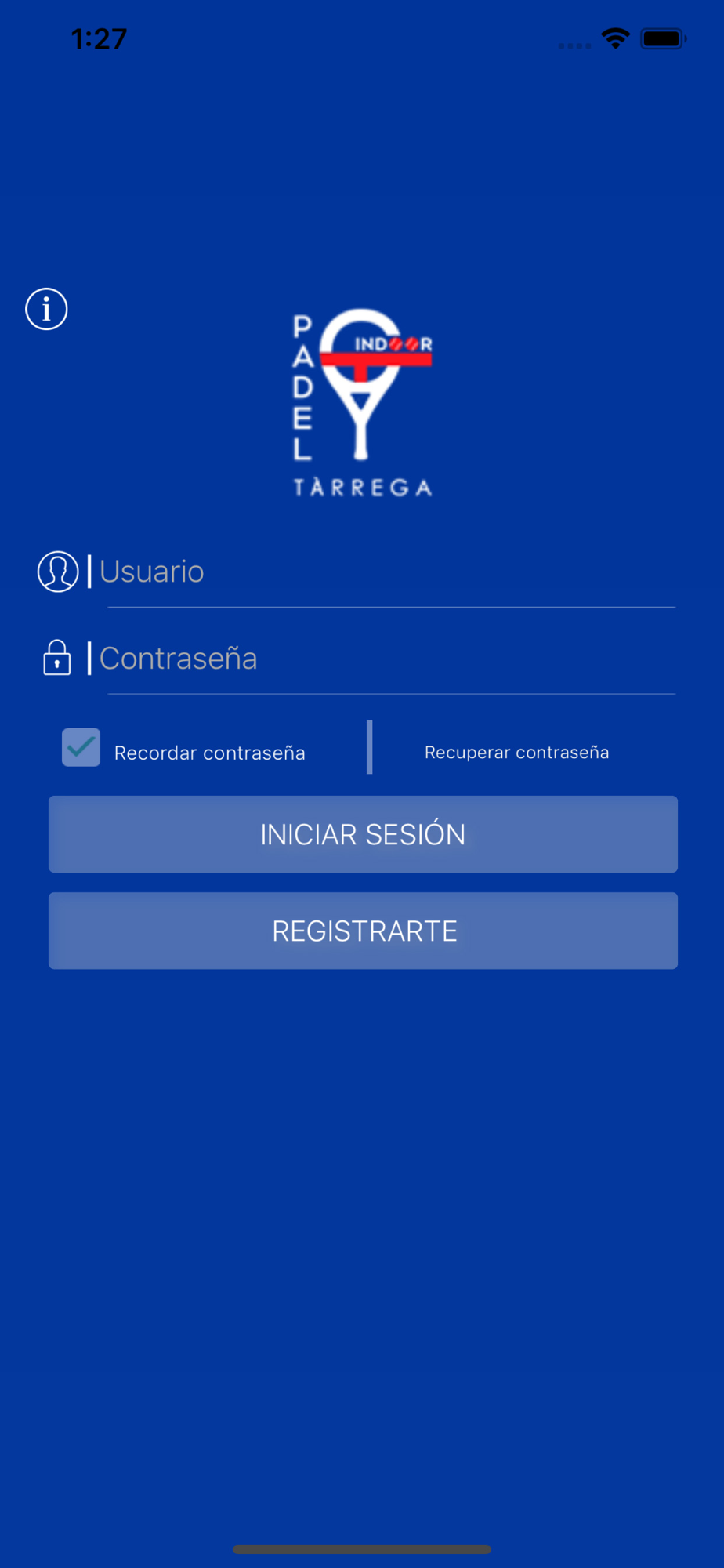Image resolution: width=724 pixels, height=1568 pixels.
Task: Tap the Usuario text field
Action: tap(387, 572)
